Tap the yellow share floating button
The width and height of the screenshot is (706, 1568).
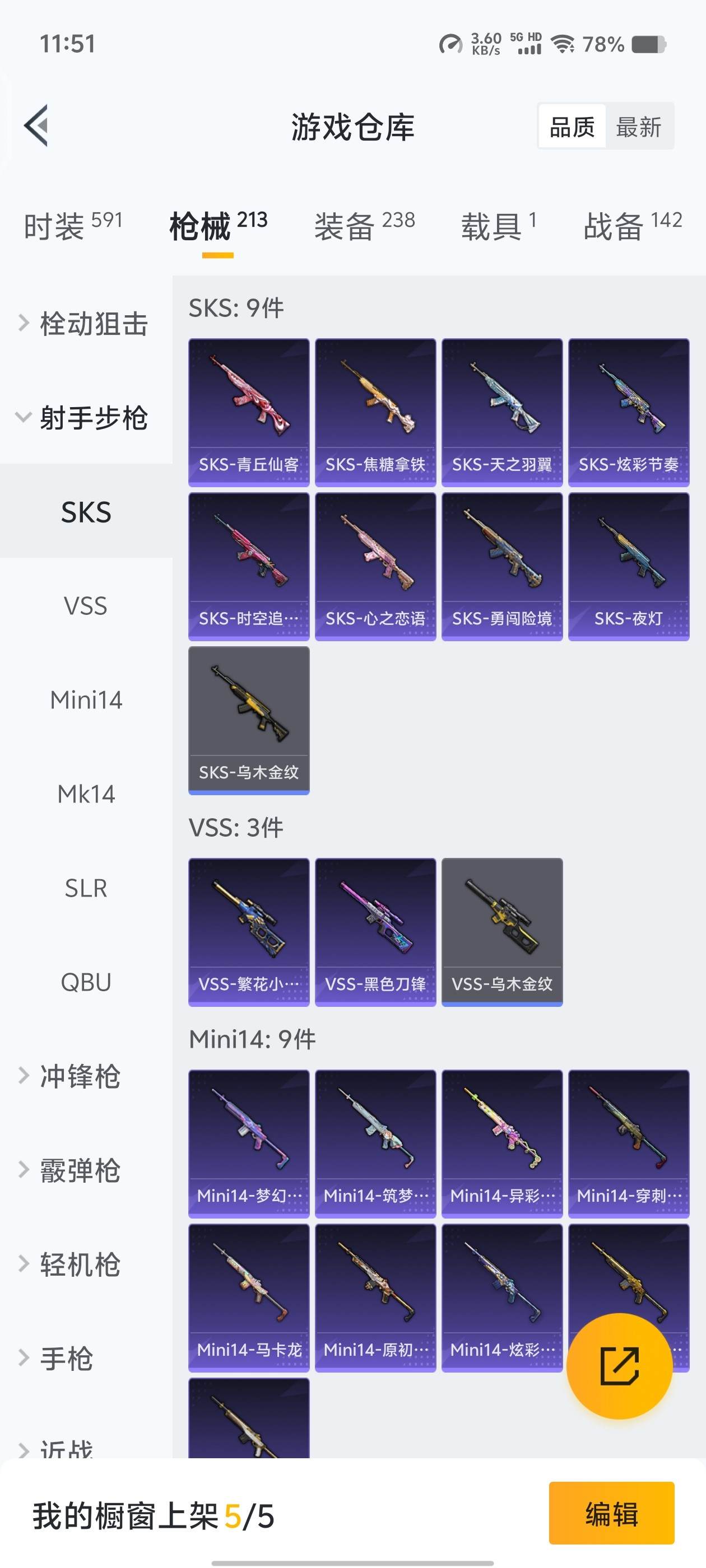pyautogui.click(x=619, y=1366)
